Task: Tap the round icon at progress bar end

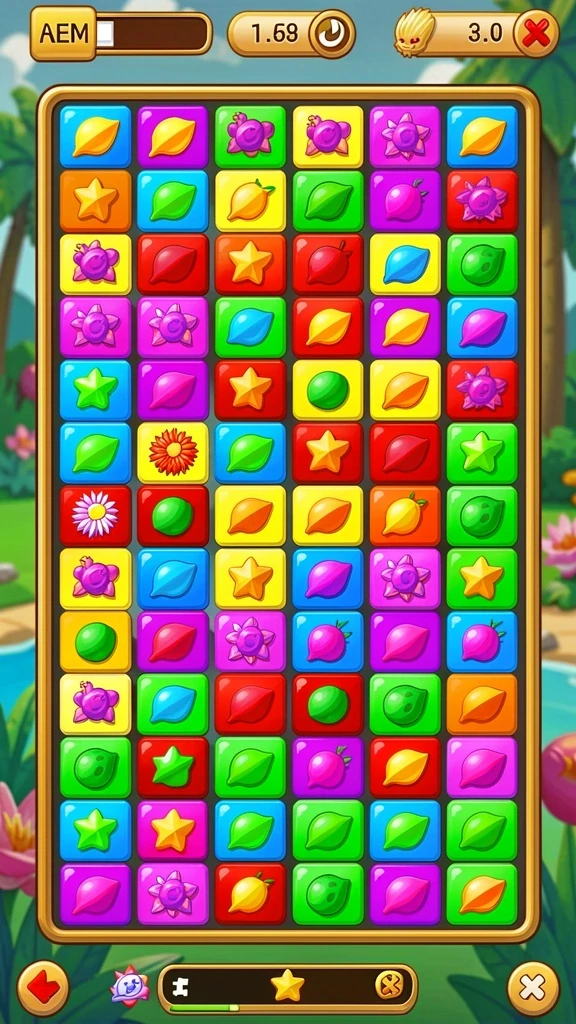Action: [387, 983]
